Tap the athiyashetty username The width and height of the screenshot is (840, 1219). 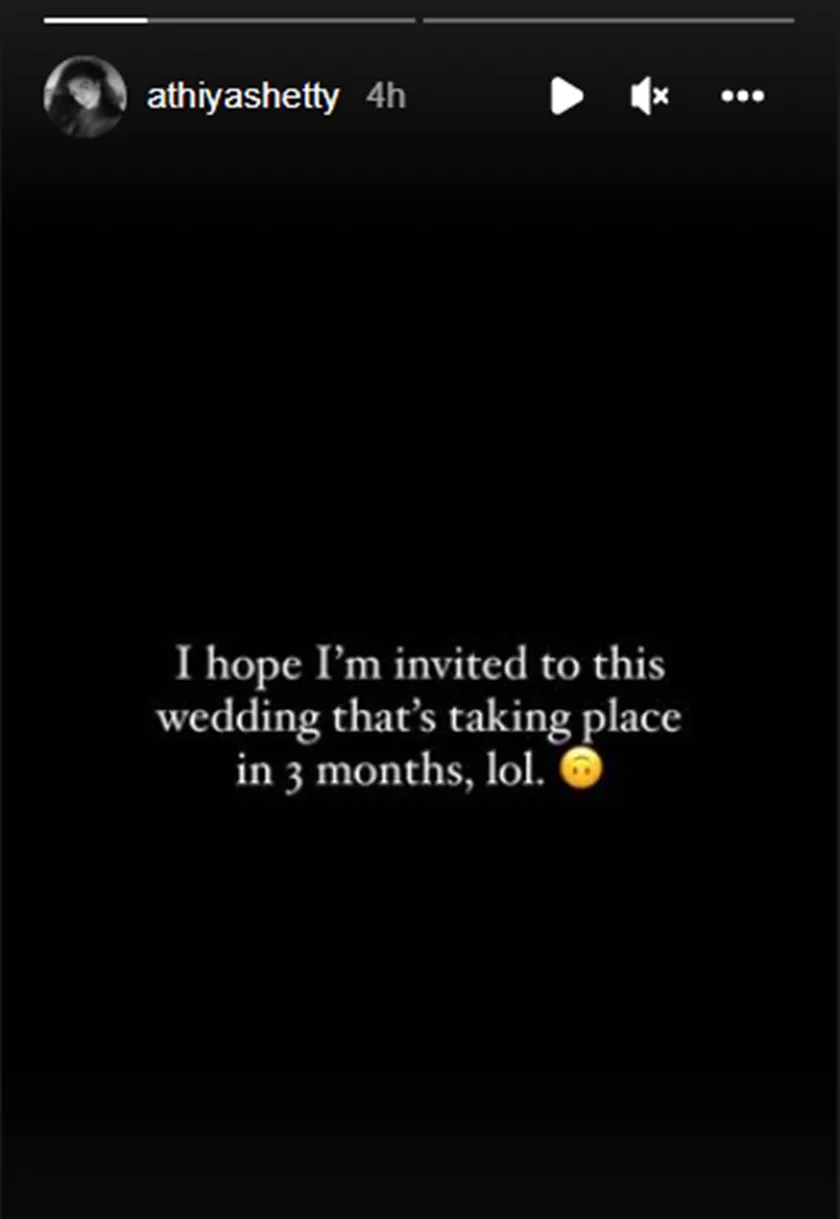click(x=243, y=97)
